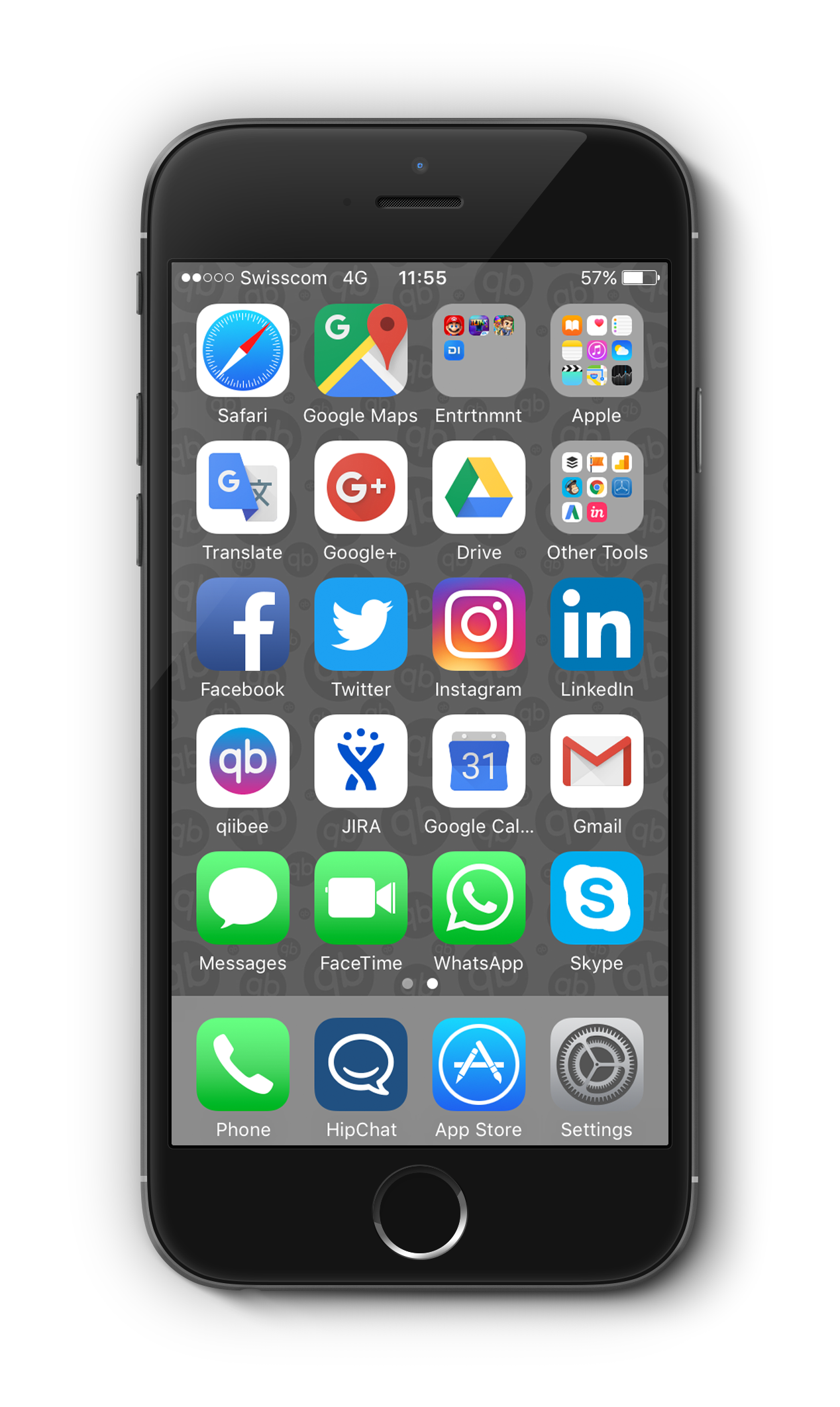Launch Instagram

478,624
